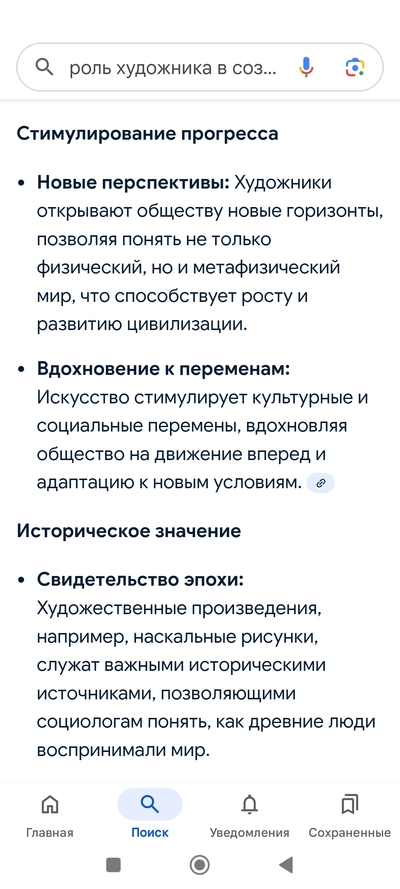
Task: Select the Поиск tab
Action: [150, 815]
